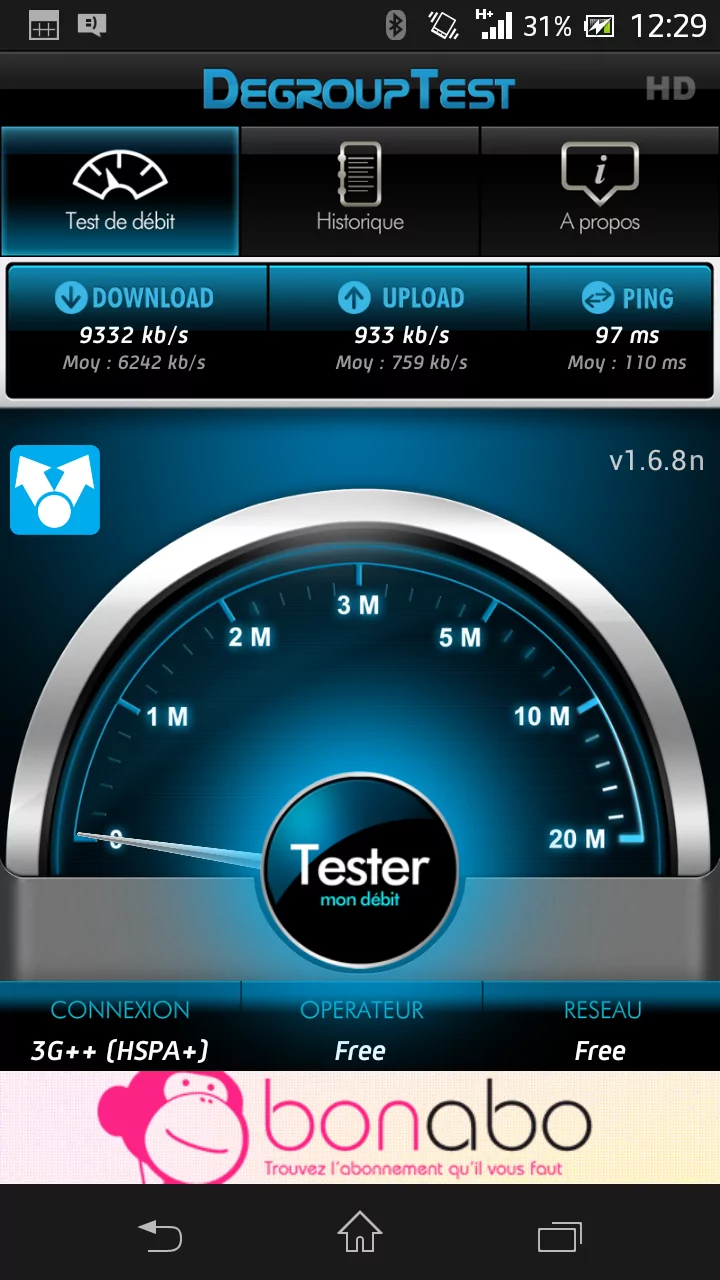Go back with the system back button

[x=160, y=1236]
